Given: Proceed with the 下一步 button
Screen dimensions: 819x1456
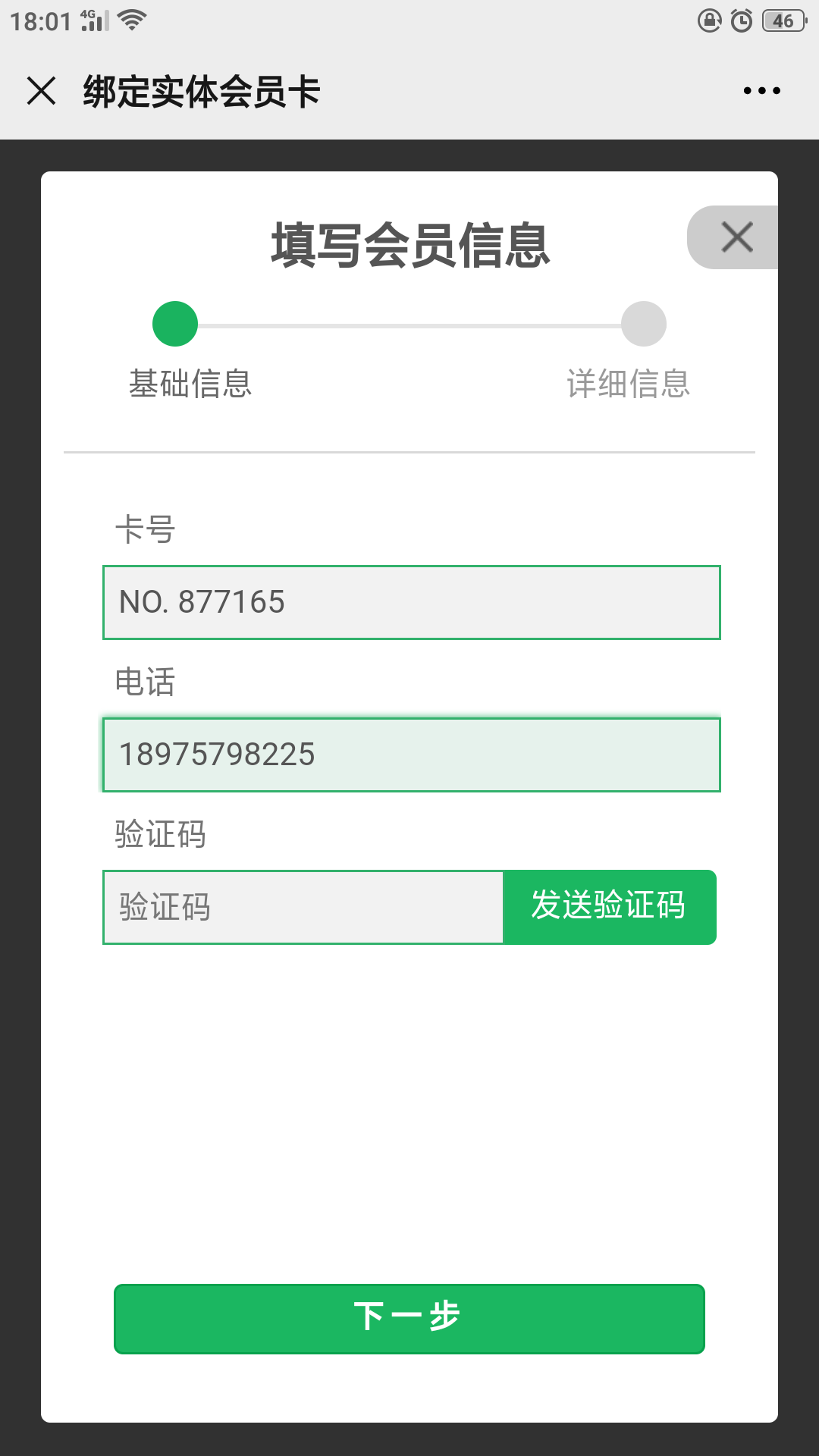Looking at the screenshot, I should [x=409, y=1319].
